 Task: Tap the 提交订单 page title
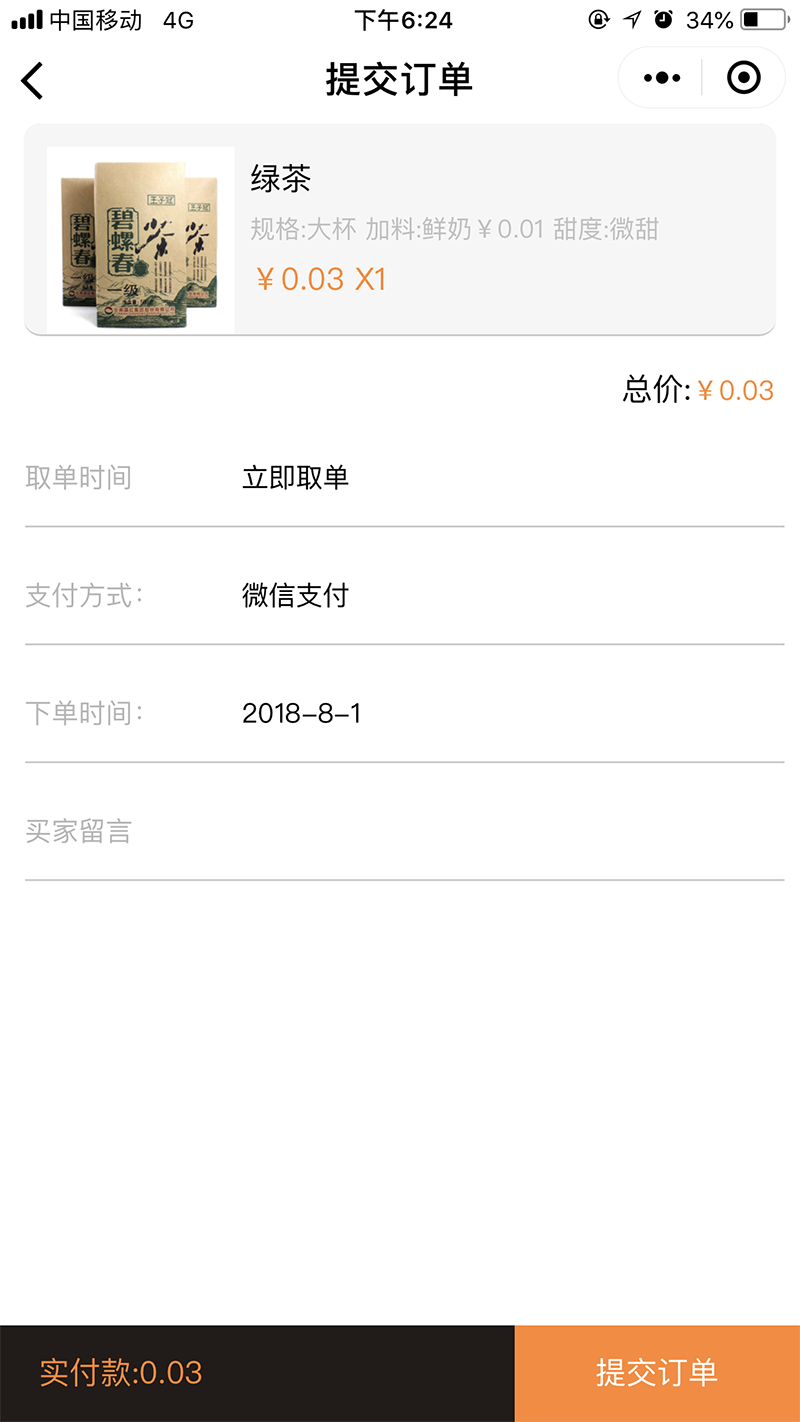[x=399, y=78]
